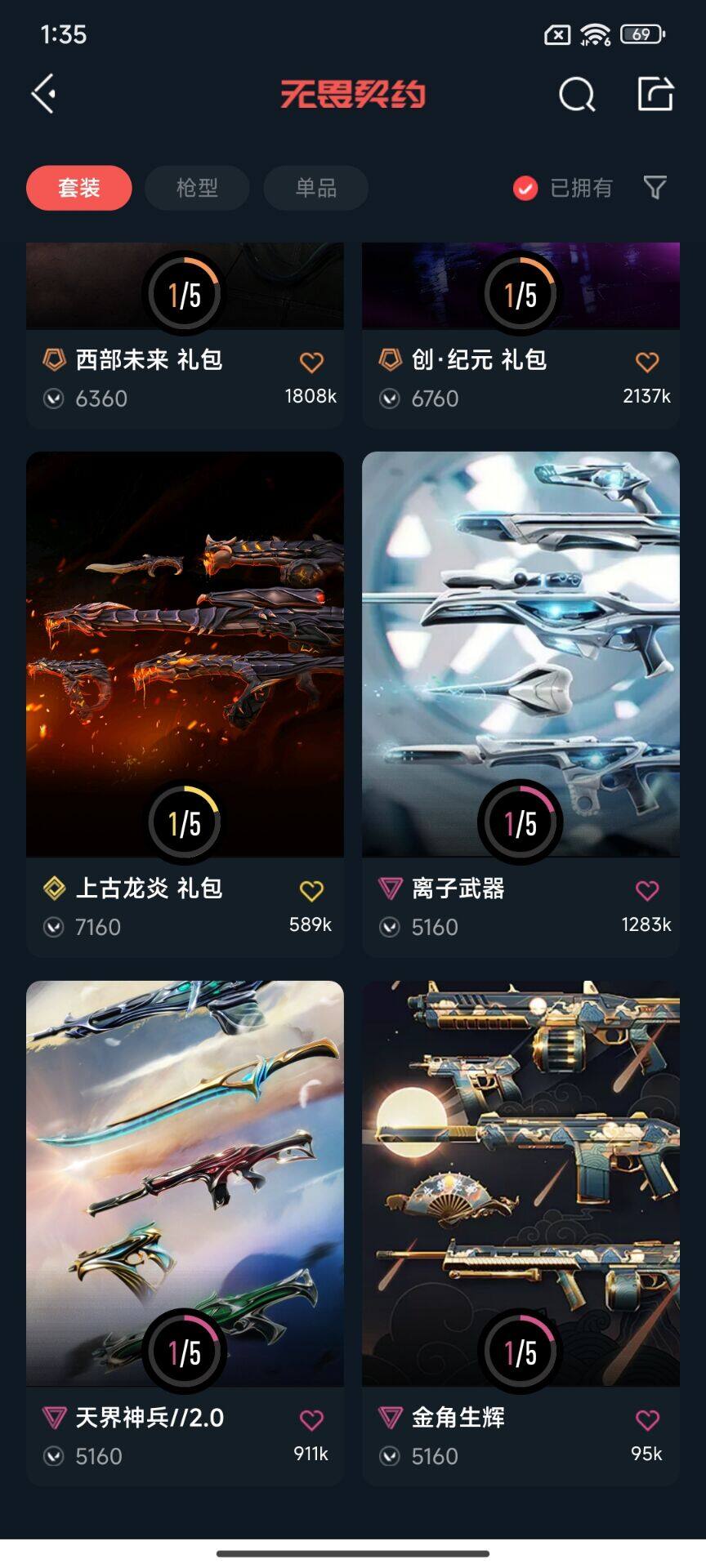The width and height of the screenshot is (706, 1568).
Task: Heart the 天界神兵//2.0 bundle
Action: (x=311, y=1418)
